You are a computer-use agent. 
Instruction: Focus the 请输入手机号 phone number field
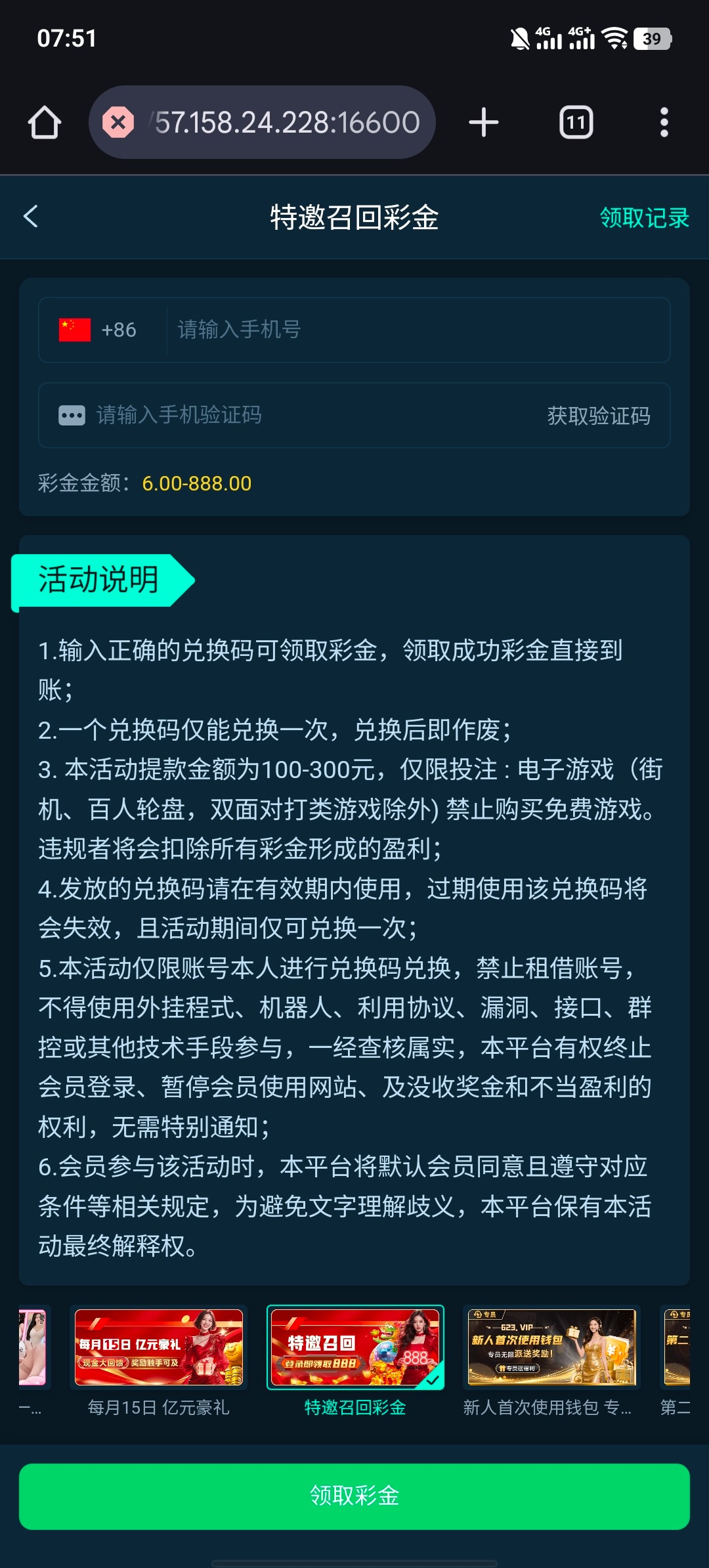(x=414, y=330)
